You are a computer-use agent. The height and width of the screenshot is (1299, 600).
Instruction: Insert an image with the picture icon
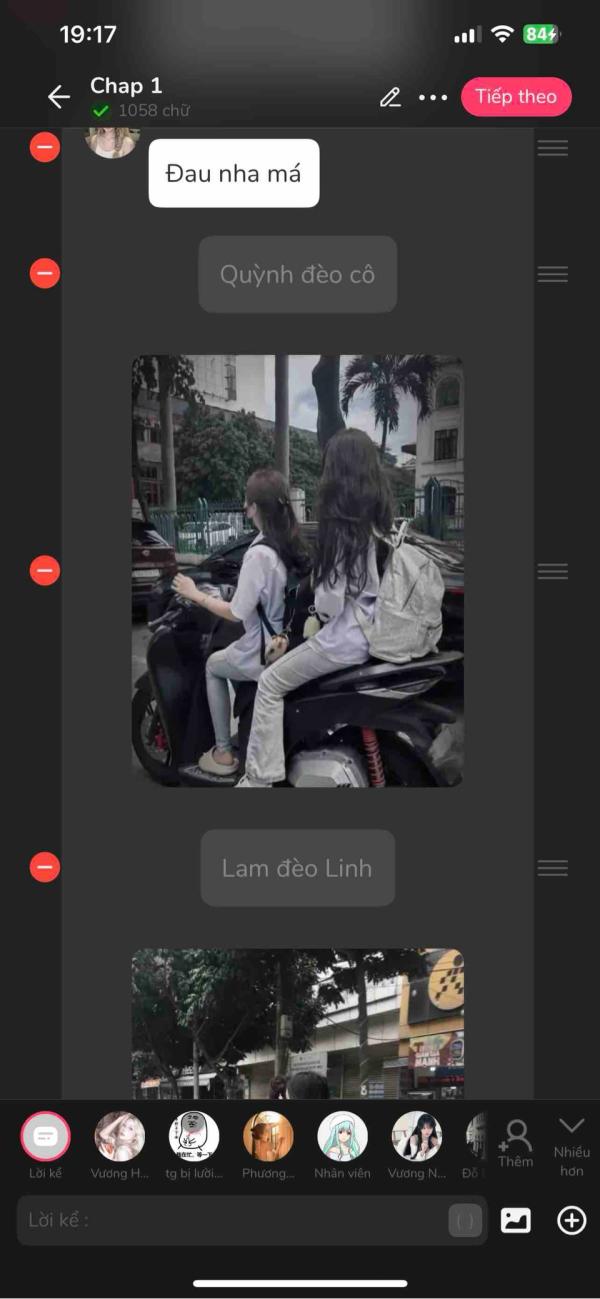(x=515, y=1220)
